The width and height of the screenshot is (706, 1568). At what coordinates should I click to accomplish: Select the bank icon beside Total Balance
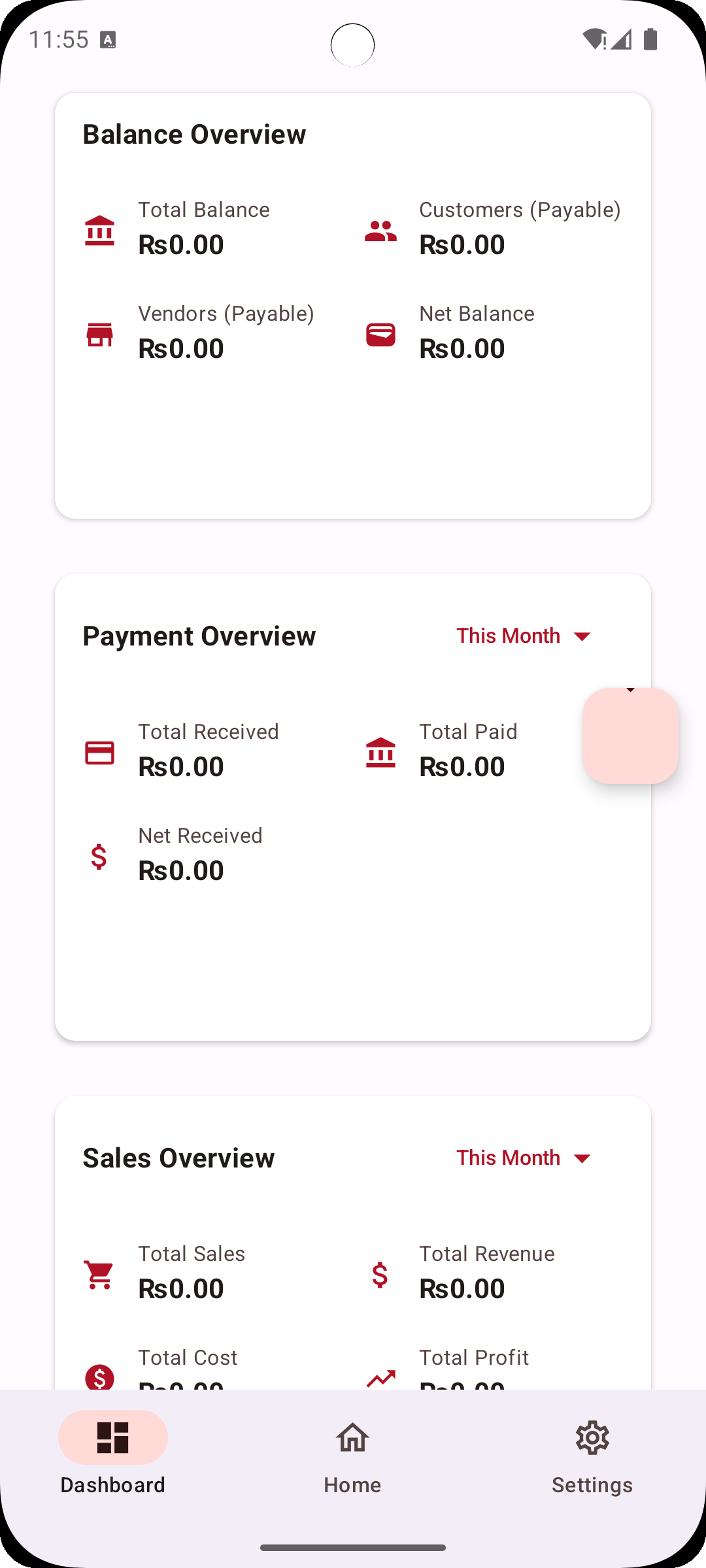pos(99,229)
